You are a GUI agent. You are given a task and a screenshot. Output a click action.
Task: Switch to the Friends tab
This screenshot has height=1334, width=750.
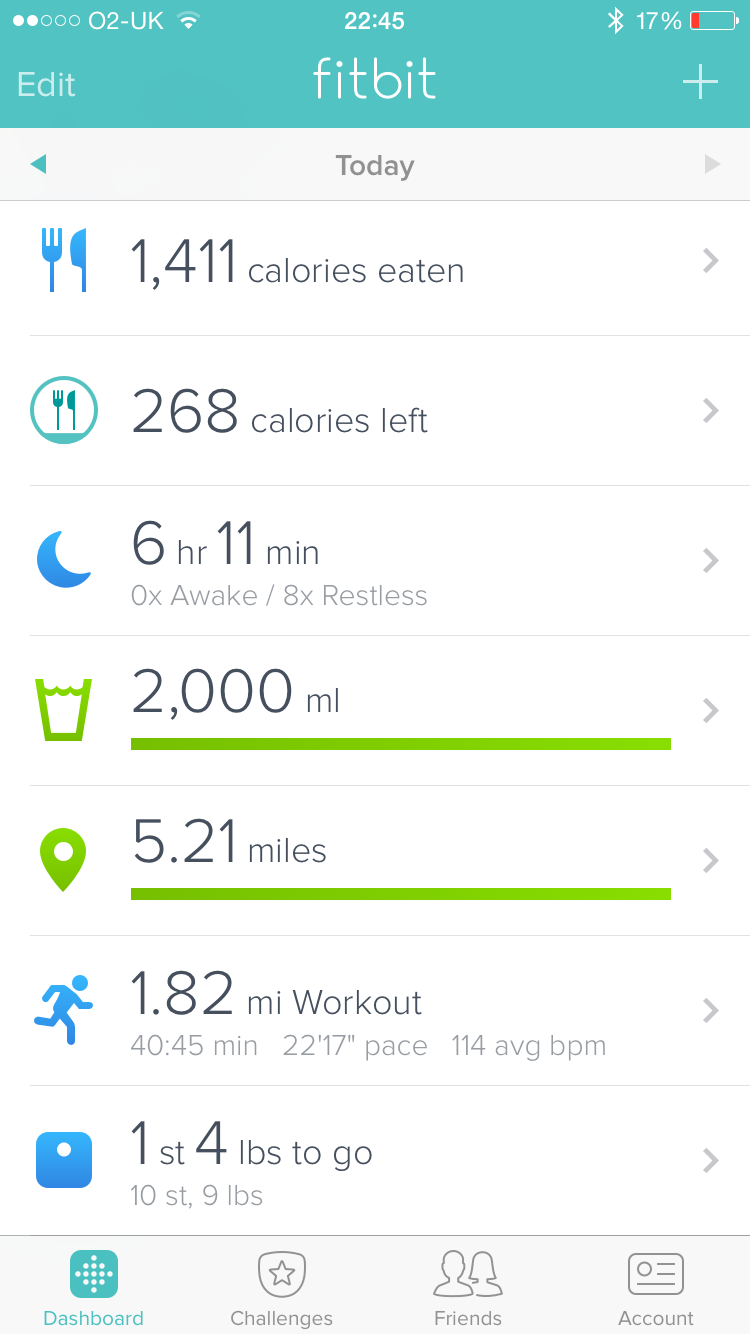(468, 1288)
